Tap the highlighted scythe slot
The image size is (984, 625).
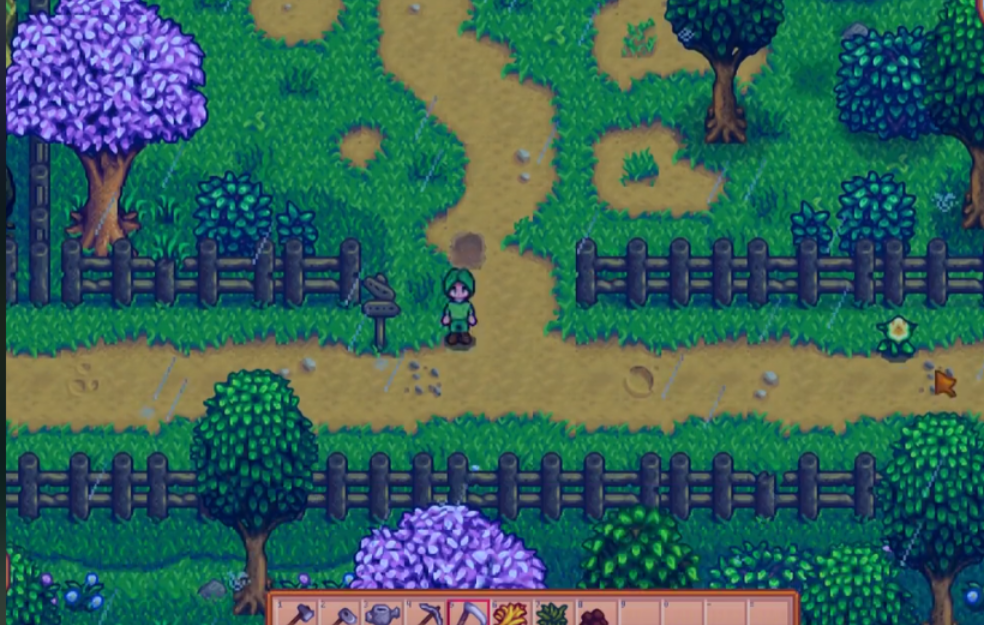point(469,614)
